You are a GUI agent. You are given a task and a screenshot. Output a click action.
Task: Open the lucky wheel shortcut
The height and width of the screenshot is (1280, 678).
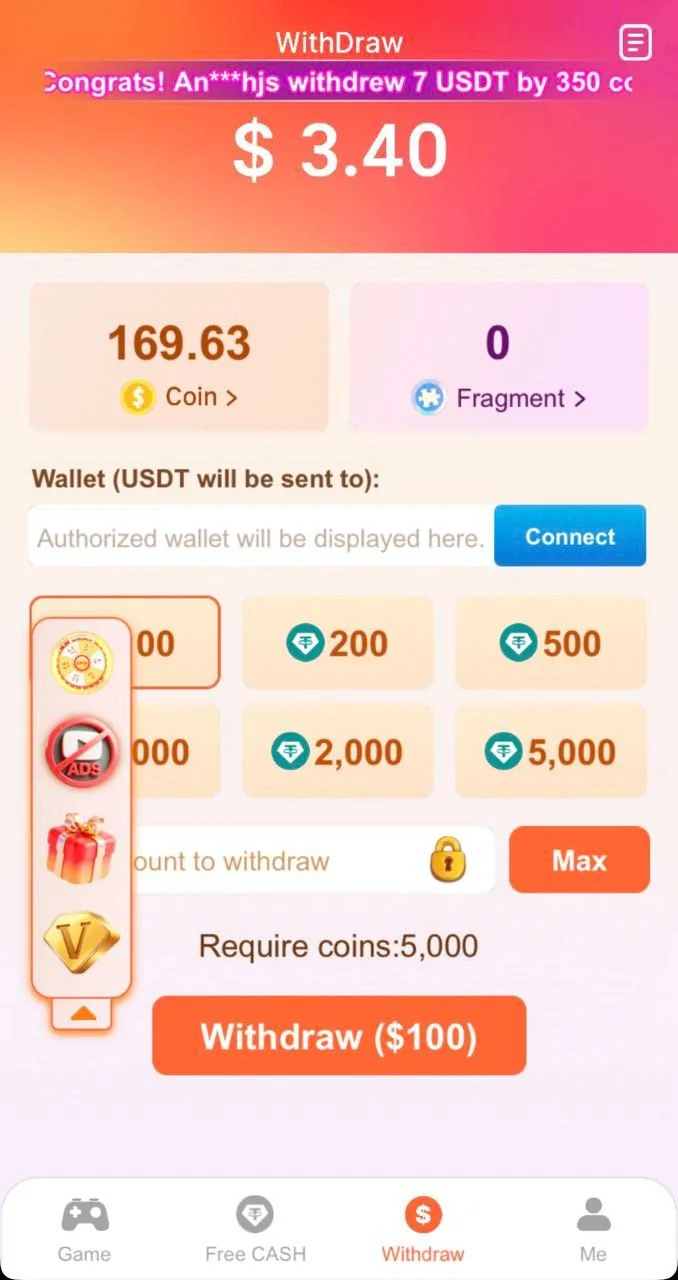[82, 661]
